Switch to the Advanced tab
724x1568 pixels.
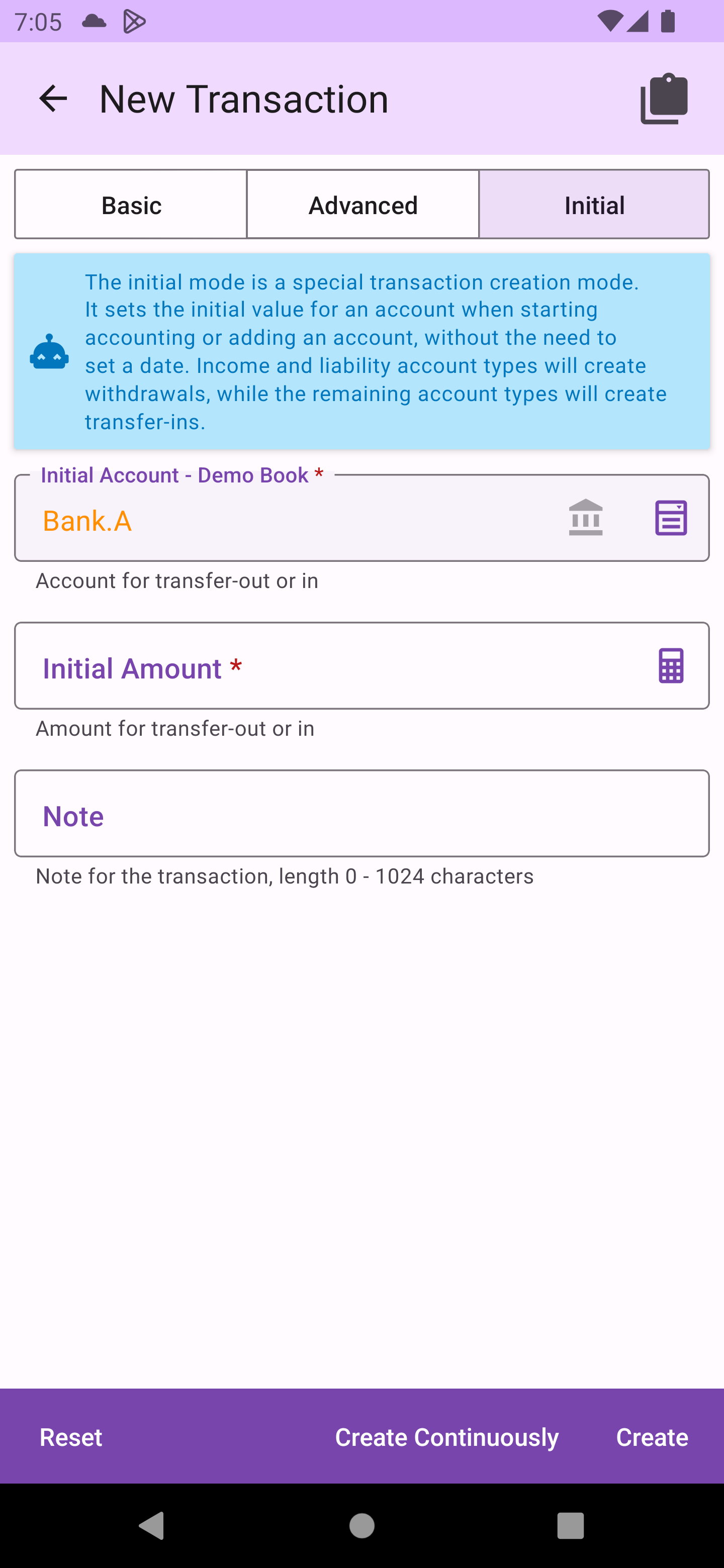(363, 205)
